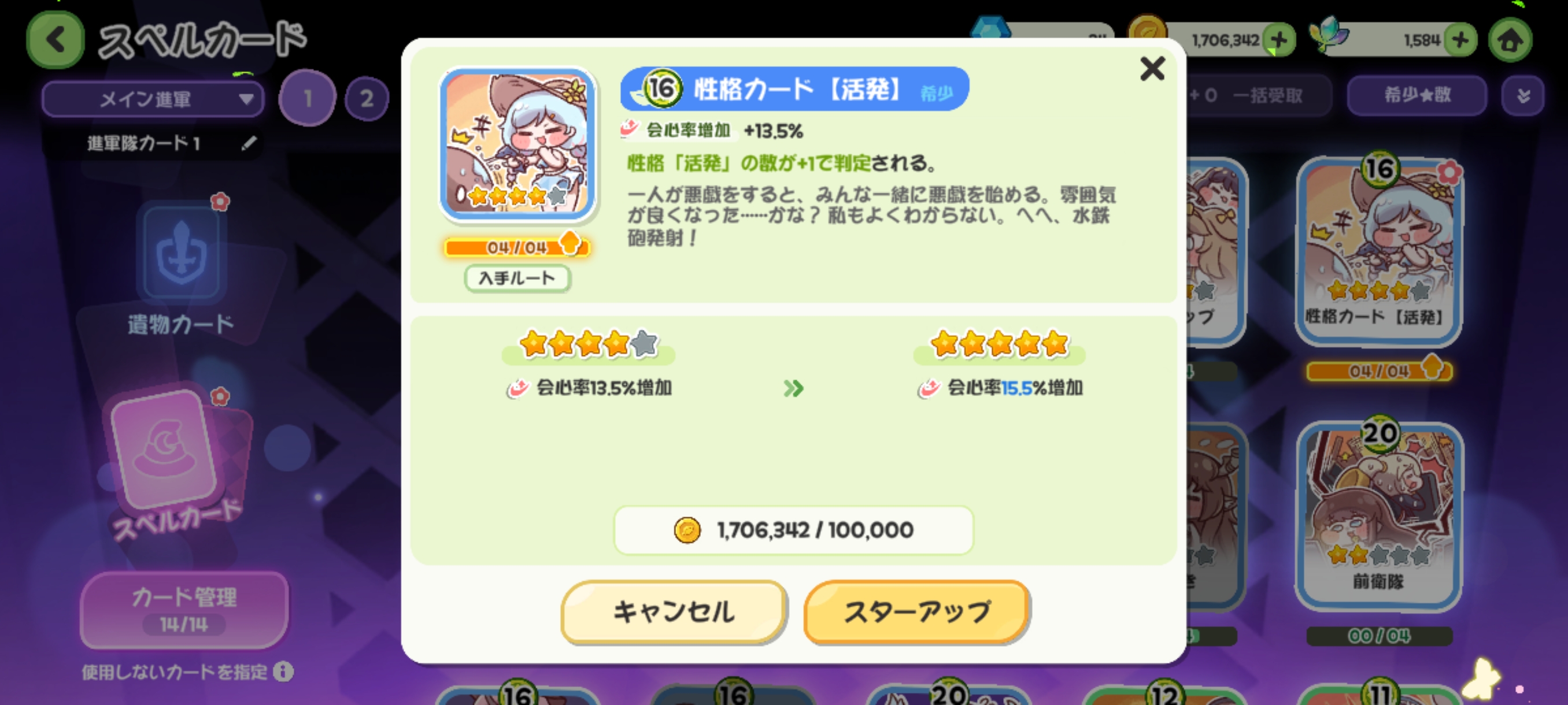The image size is (1568, 705).
Task: Select deck slot 1
Action: coord(308,99)
